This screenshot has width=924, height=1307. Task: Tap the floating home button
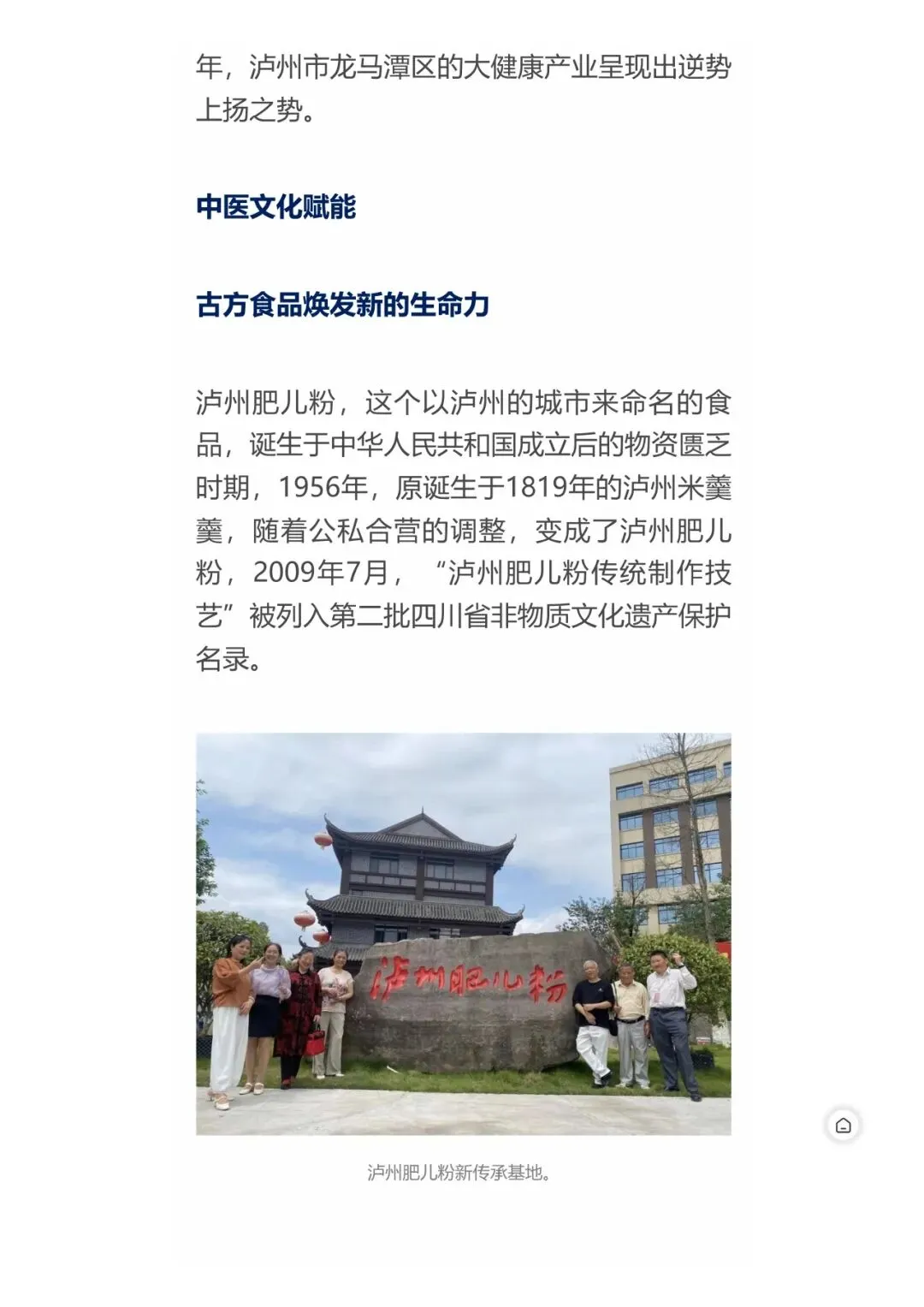(x=843, y=1126)
